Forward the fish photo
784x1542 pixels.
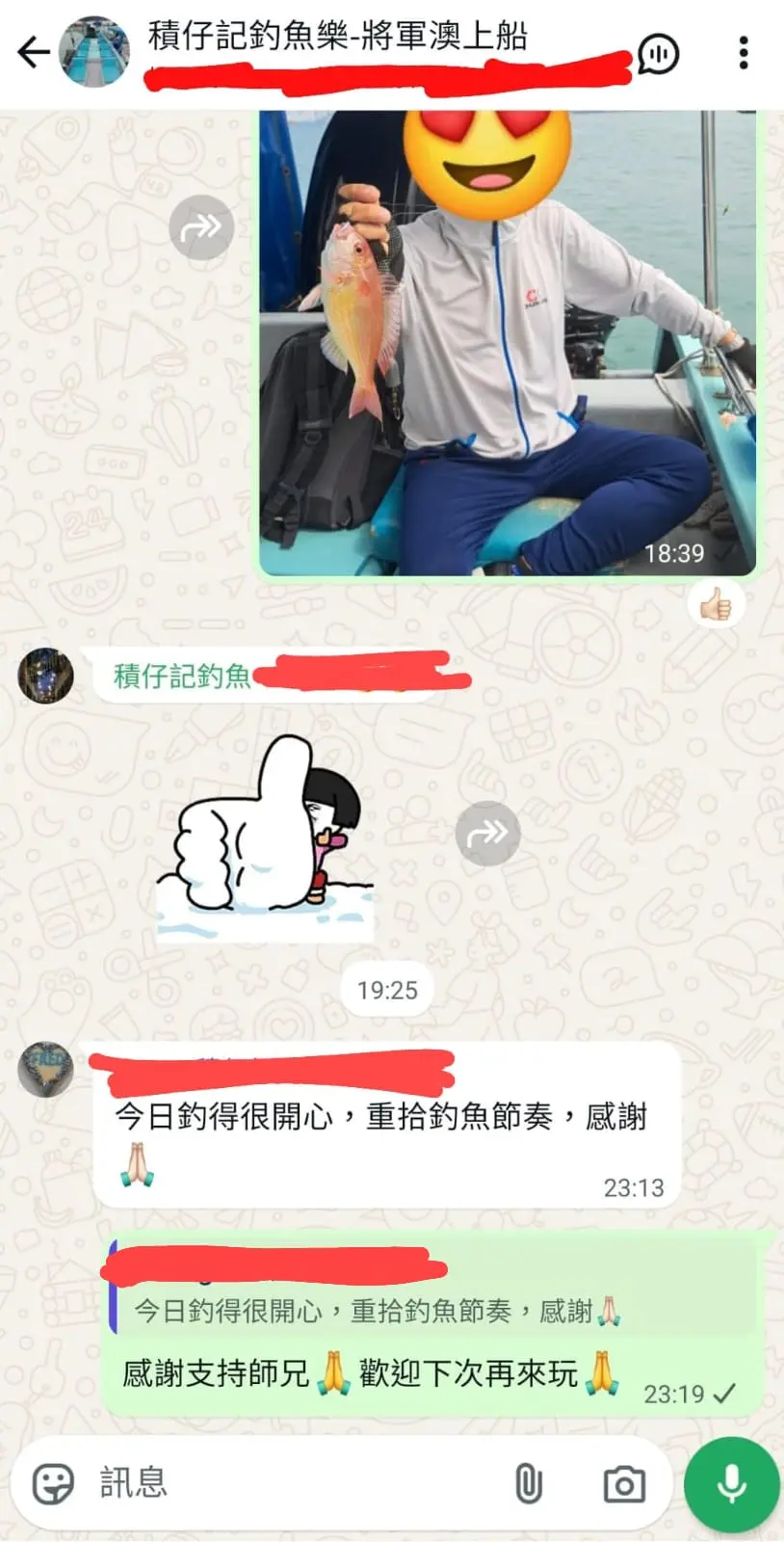201,227
